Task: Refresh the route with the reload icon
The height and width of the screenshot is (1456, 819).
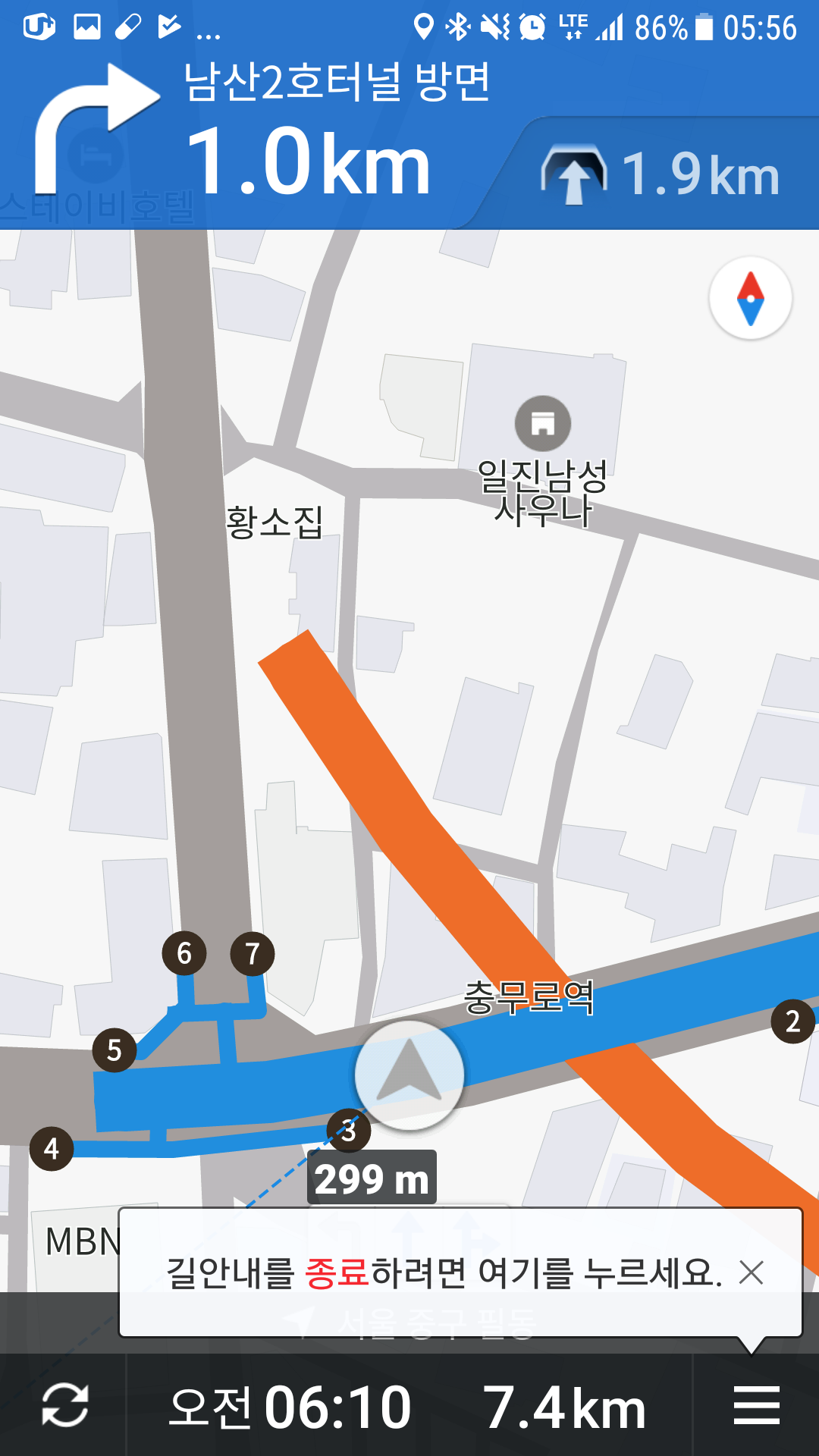Action: (64, 1405)
